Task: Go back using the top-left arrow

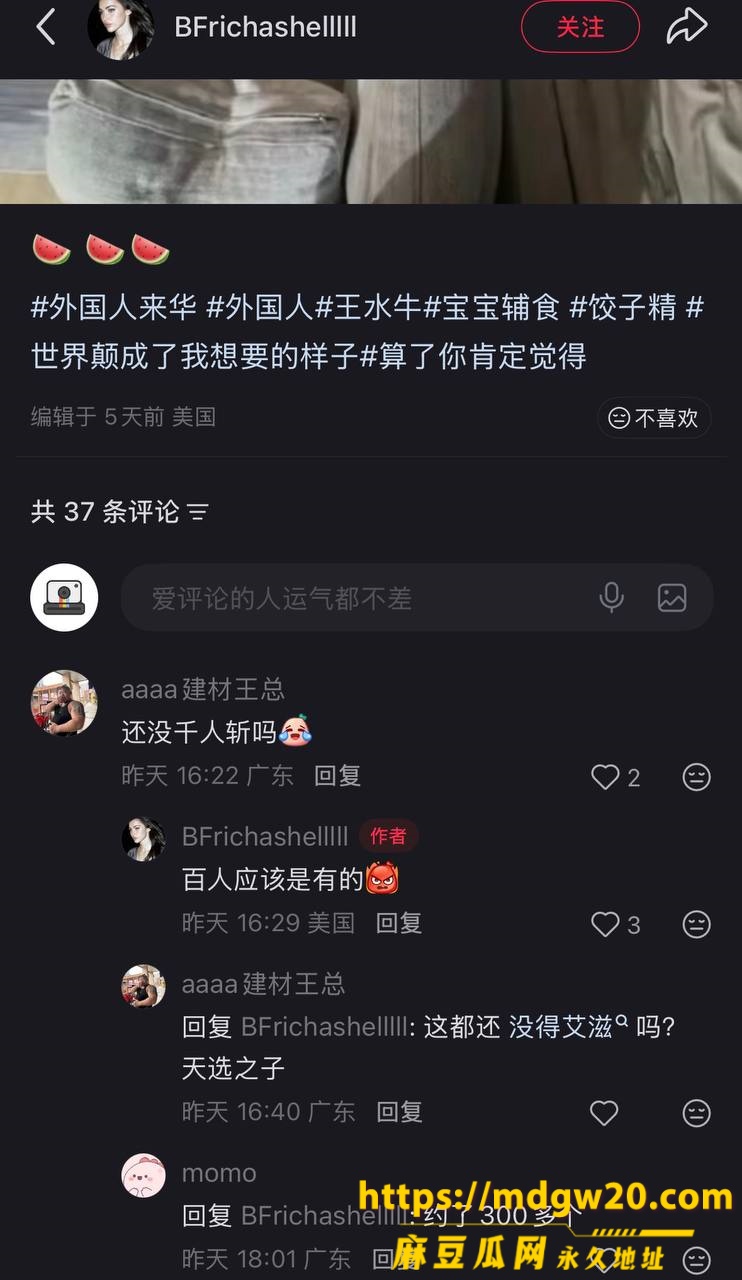Action: tap(45, 27)
